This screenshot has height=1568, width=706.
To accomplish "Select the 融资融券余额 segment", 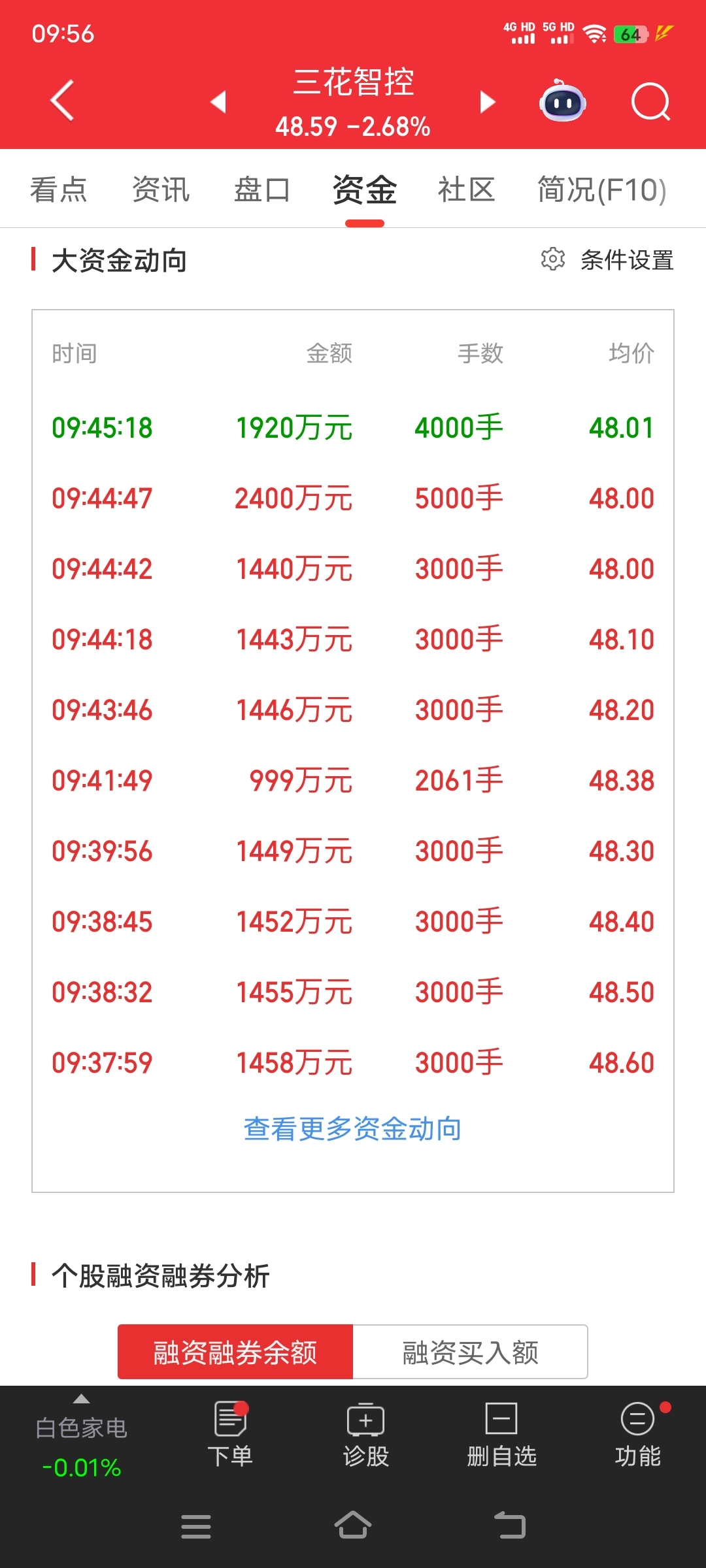I will pos(235,1352).
